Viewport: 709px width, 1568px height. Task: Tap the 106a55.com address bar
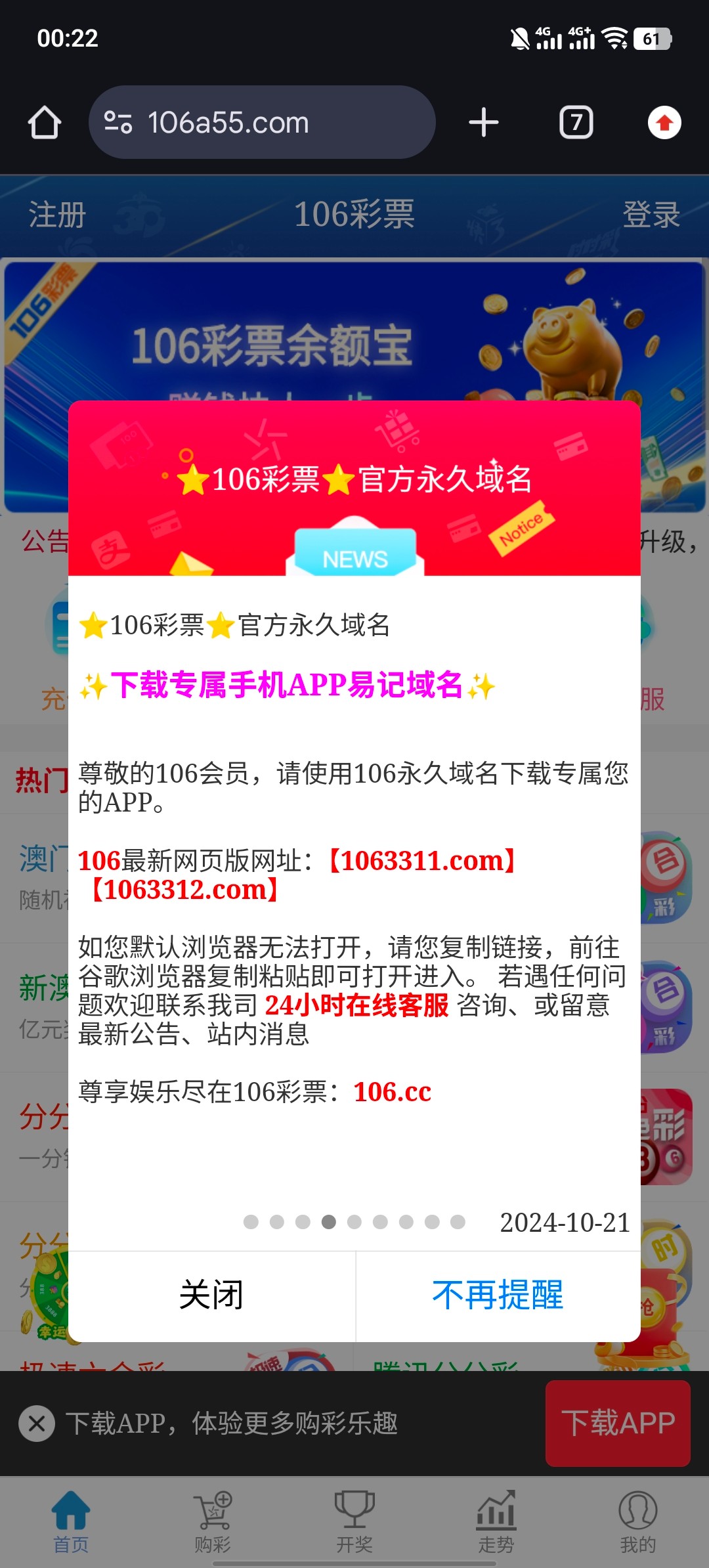point(261,123)
